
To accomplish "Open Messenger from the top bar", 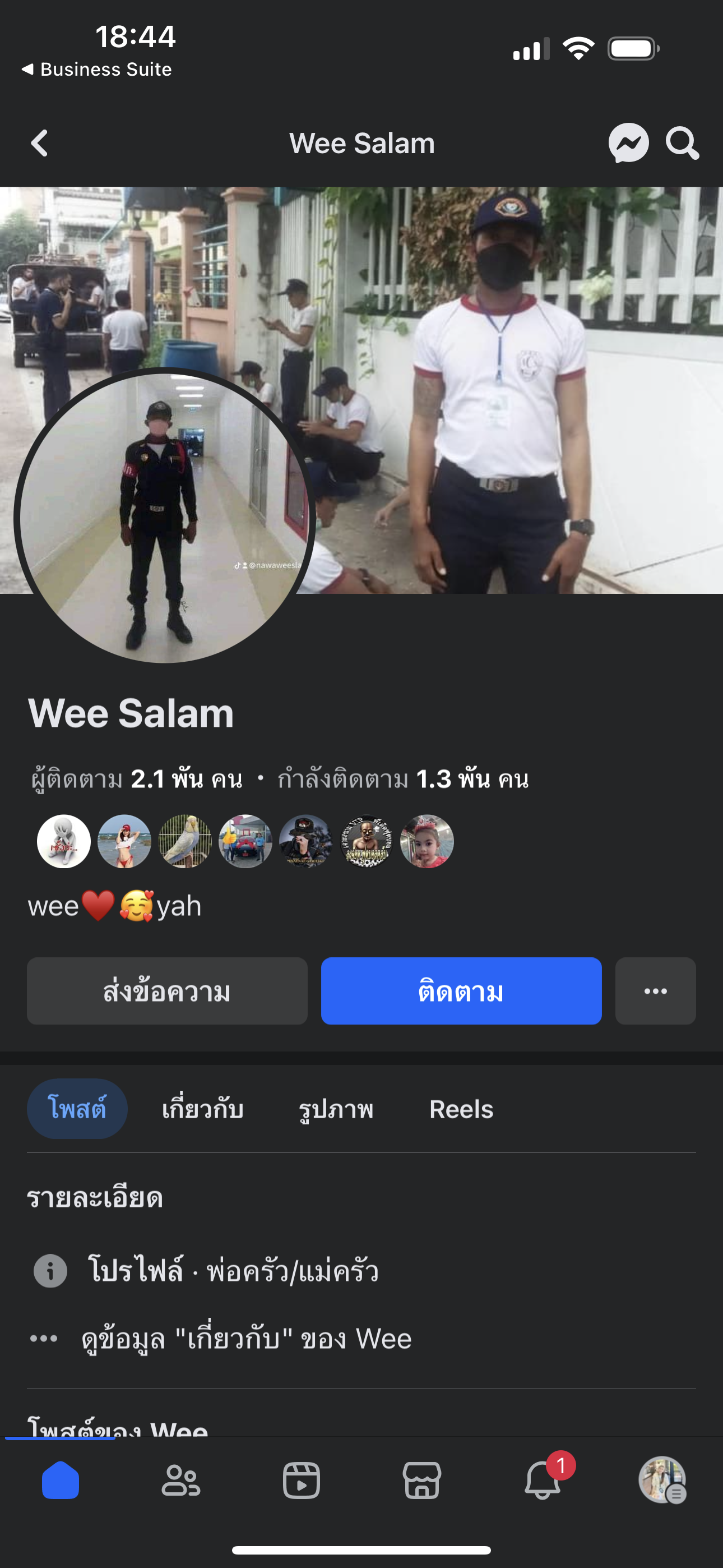I will pyautogui.click(x=628, y=144).
